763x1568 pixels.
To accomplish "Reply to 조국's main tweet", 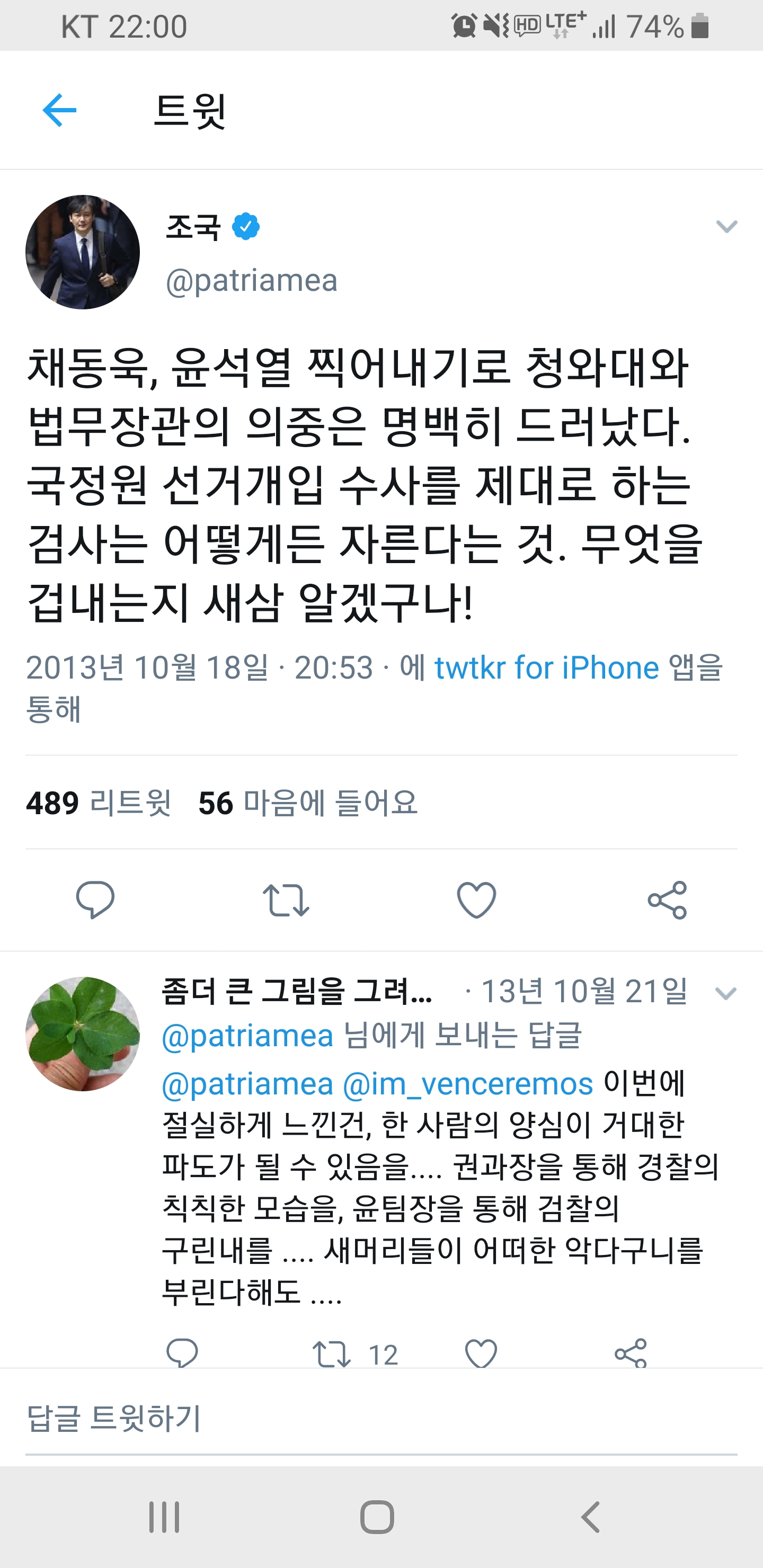I will [x=95, y=899].
